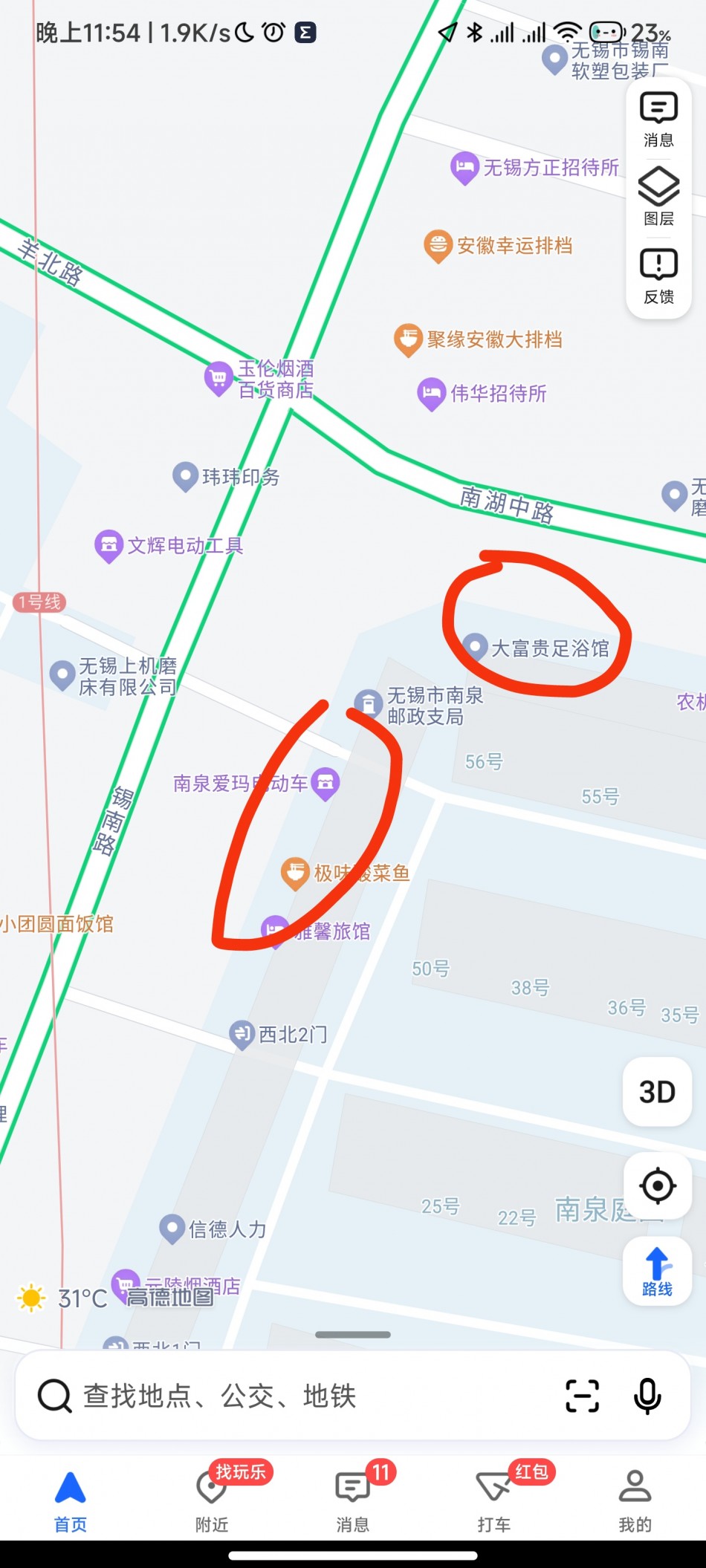Viewport: 706px width, 1568px height.
Task: Switch the map to 3D view
Action: [657, 1092]
